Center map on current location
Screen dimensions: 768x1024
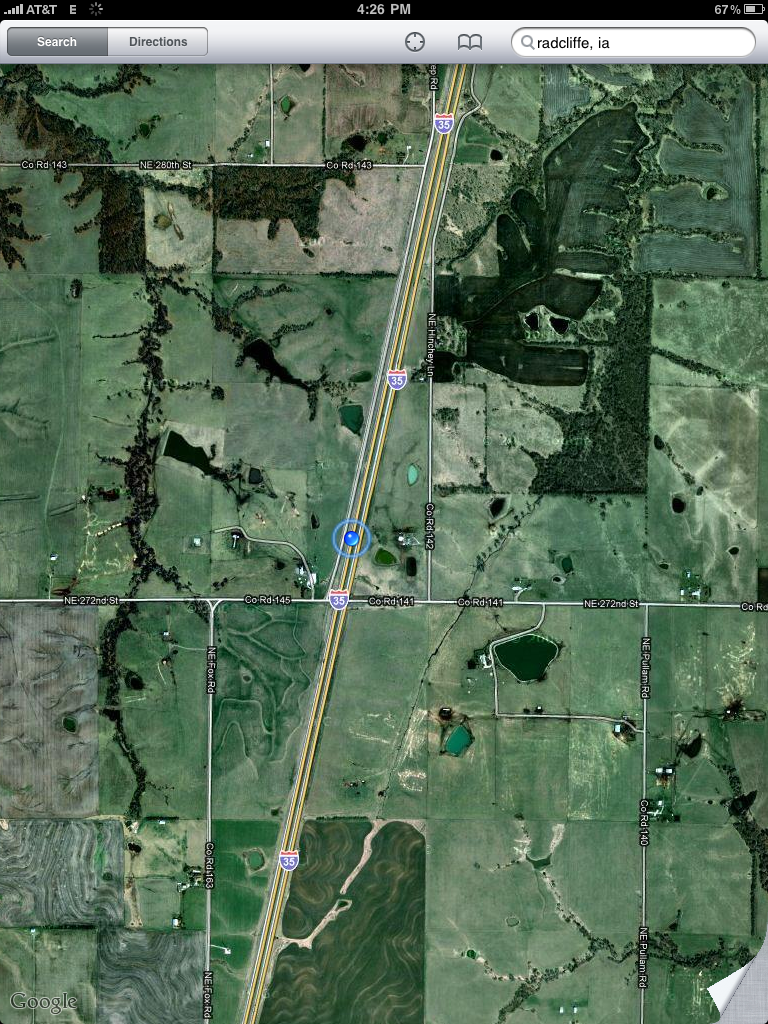[x=415, y=42]
